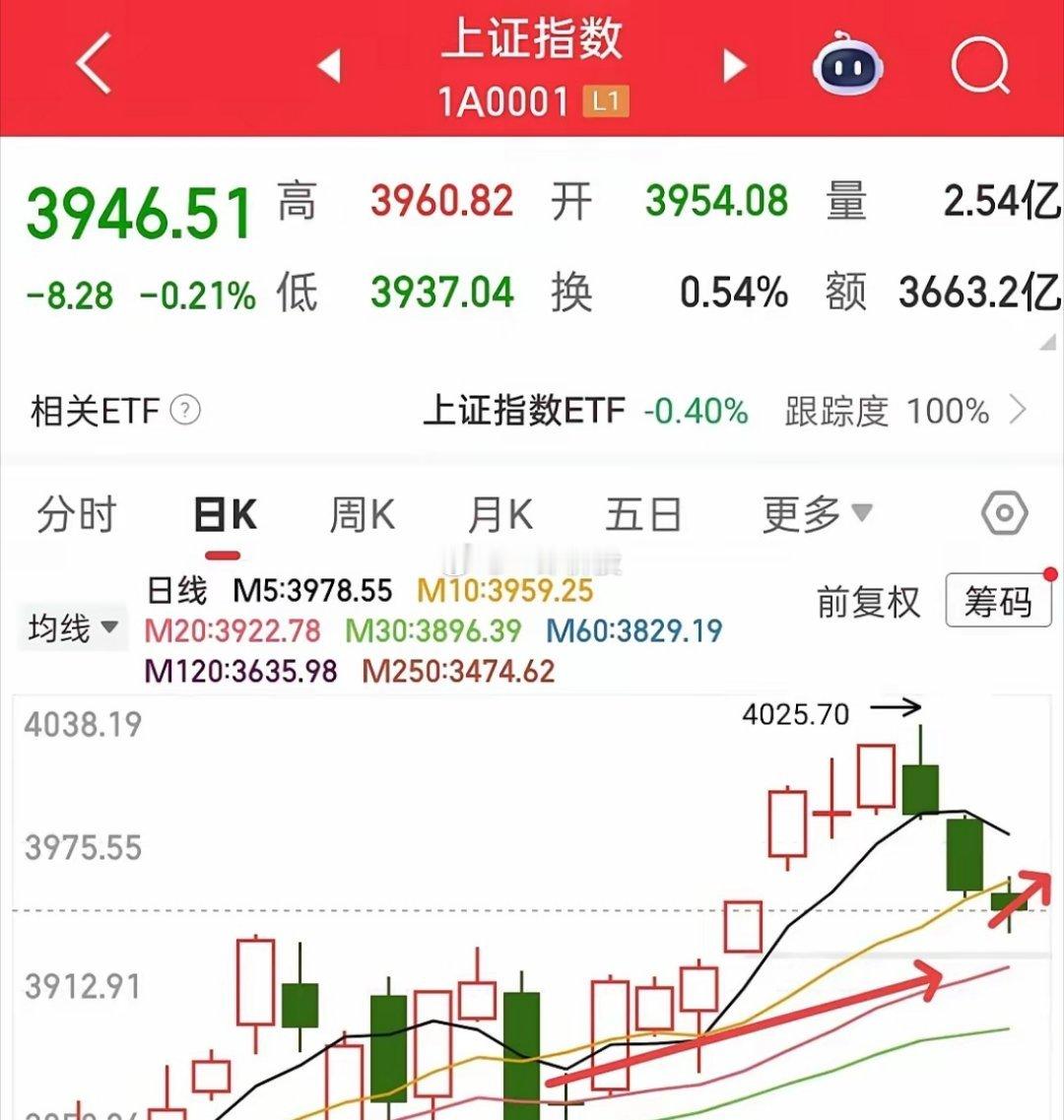Switch to the 分时 intraday tab

79,512
